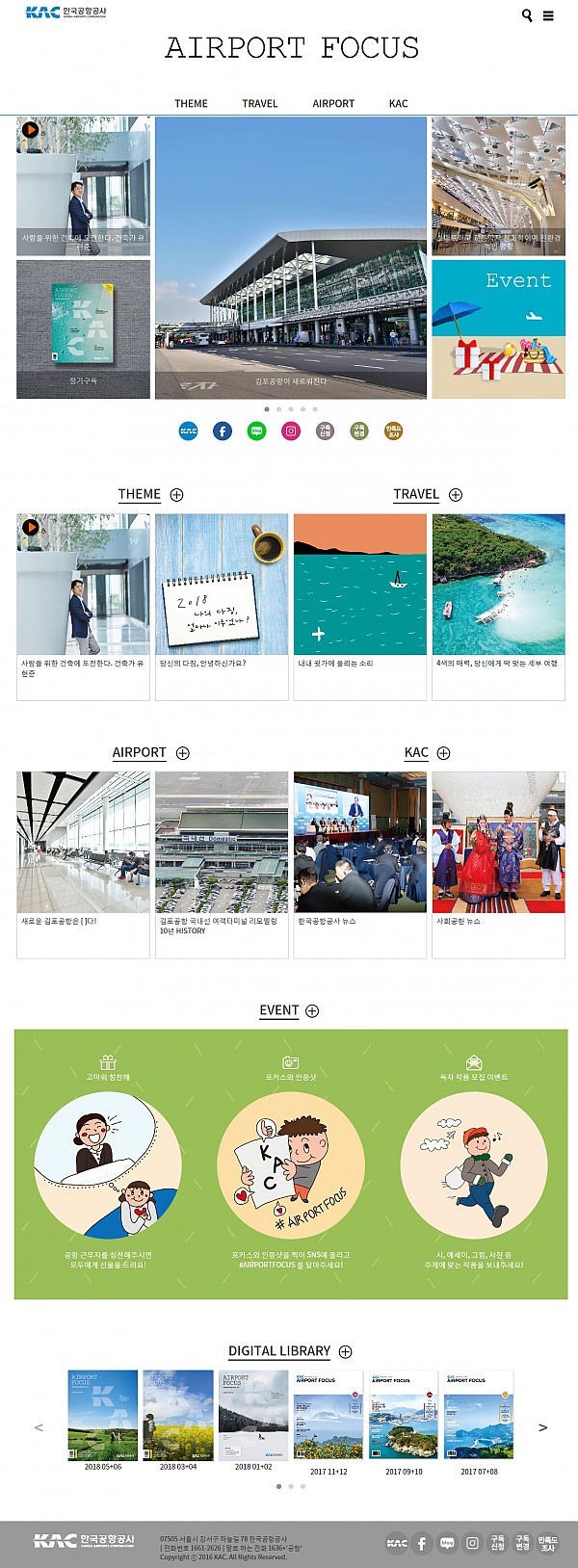Image resolution: width=578 pixels, height=1568 pixels.
Task: Open the hamburger menu
Action: click(548, 15)
